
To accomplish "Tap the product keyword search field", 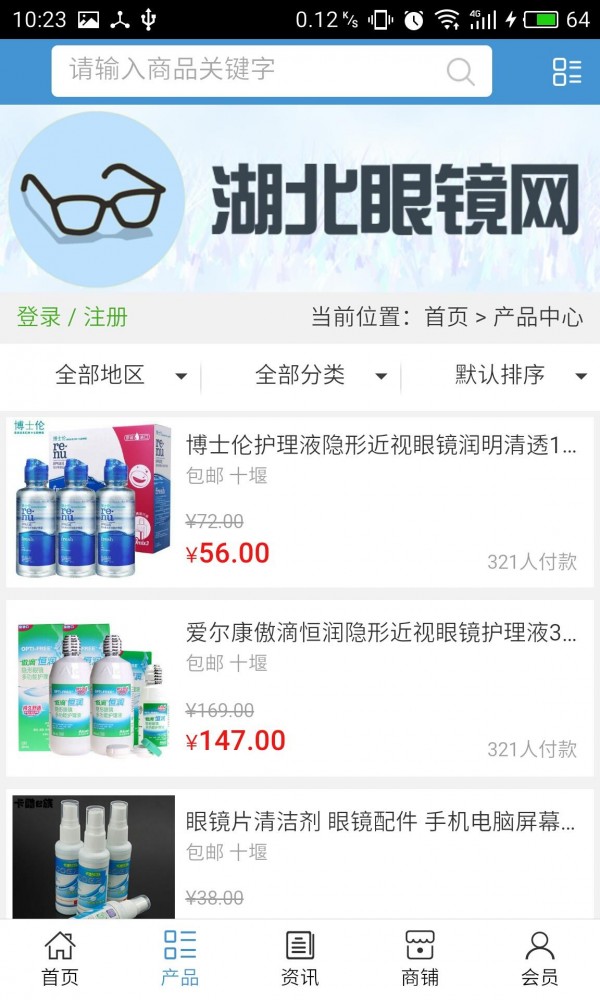I will click(250, 70).
